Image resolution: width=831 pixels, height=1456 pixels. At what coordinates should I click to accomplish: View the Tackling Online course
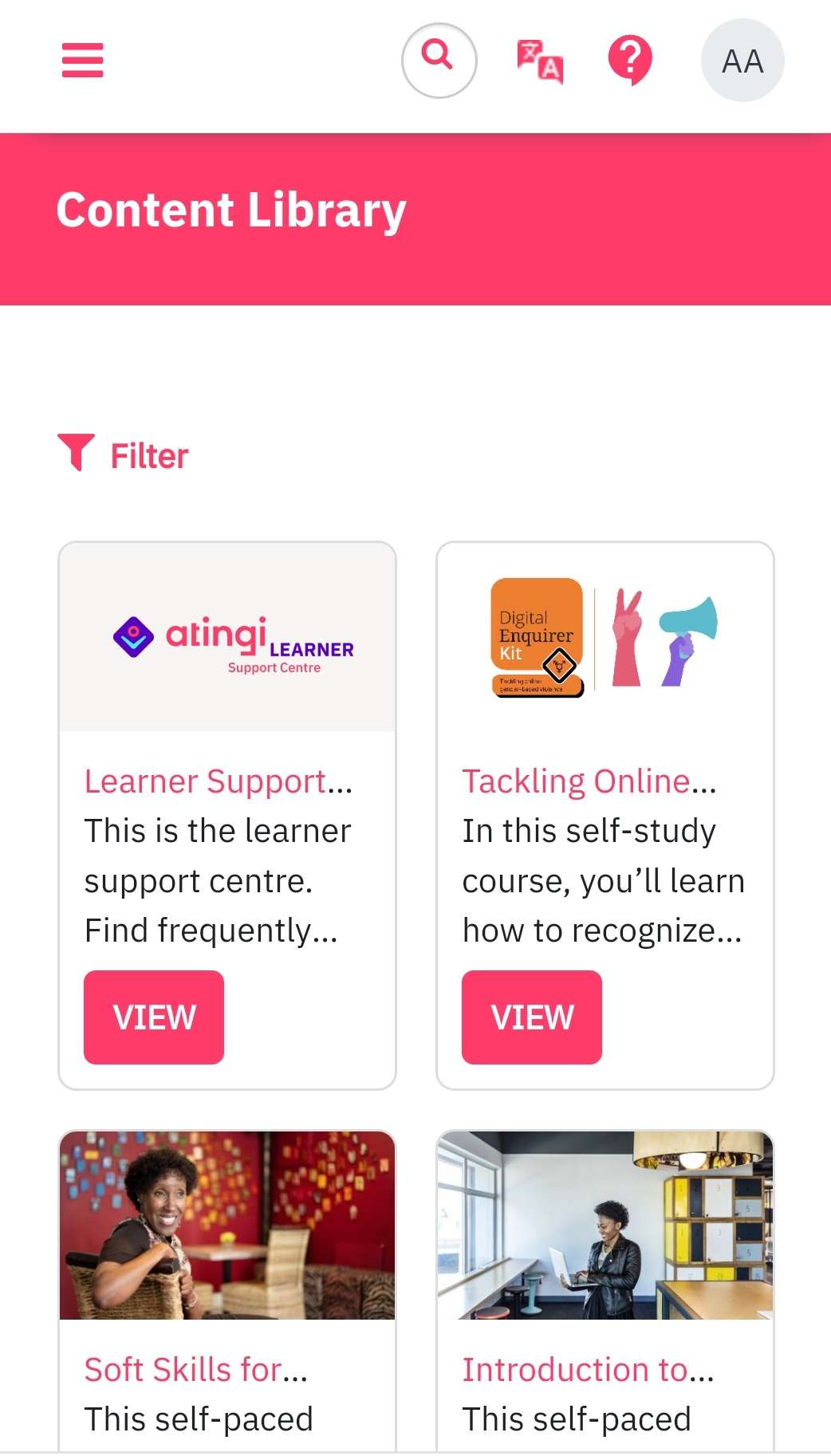pyautogui.click(x=532, y=1017)
